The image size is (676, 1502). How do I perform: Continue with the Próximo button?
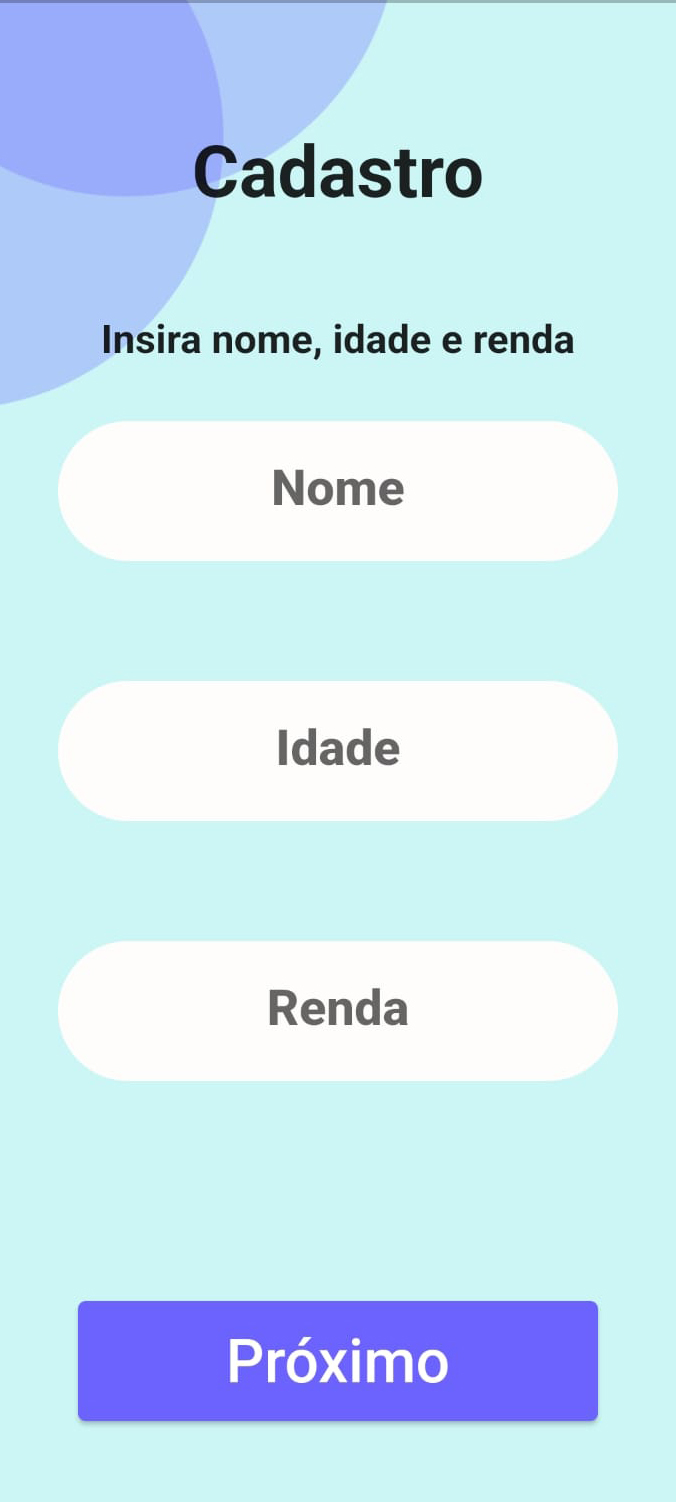[338, 1360]
